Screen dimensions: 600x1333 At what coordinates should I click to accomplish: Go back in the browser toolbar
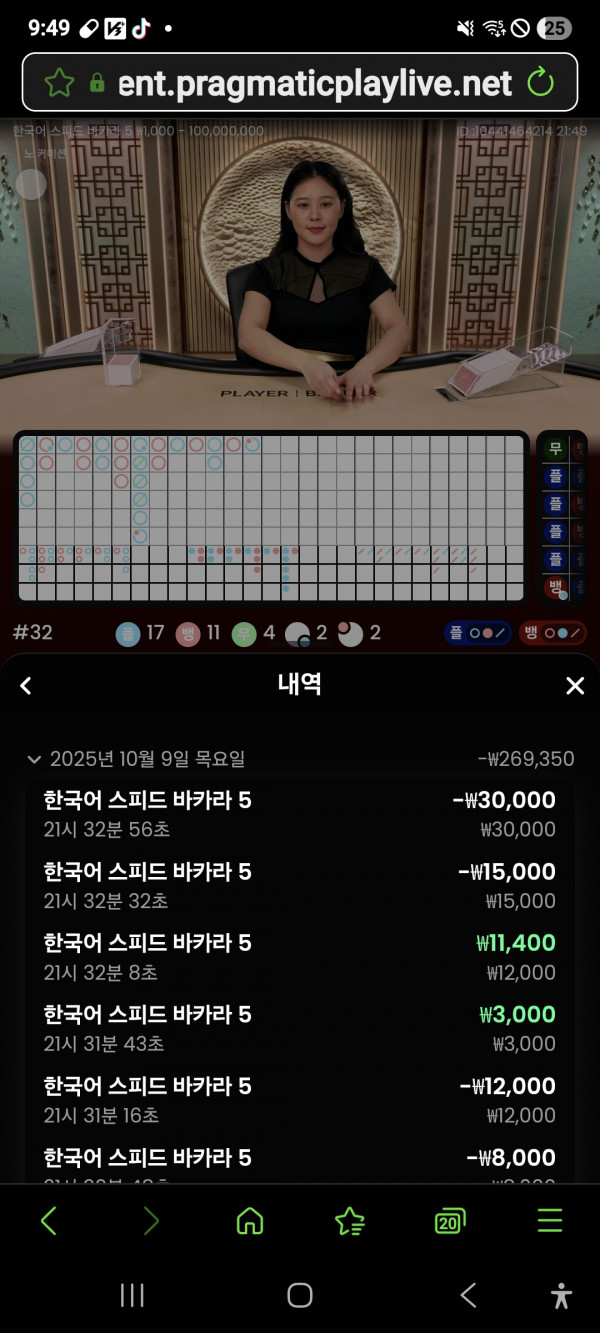49,1221
